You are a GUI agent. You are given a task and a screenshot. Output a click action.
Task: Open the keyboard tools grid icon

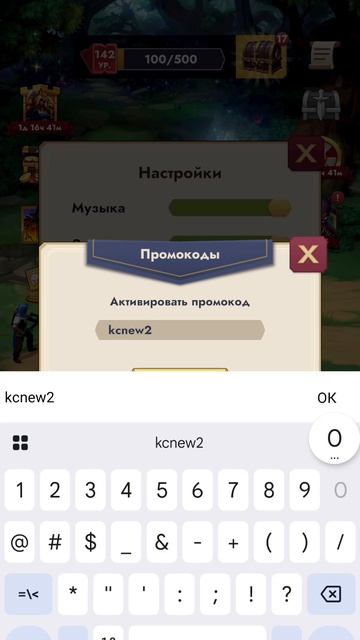click(x=20, y=443)
